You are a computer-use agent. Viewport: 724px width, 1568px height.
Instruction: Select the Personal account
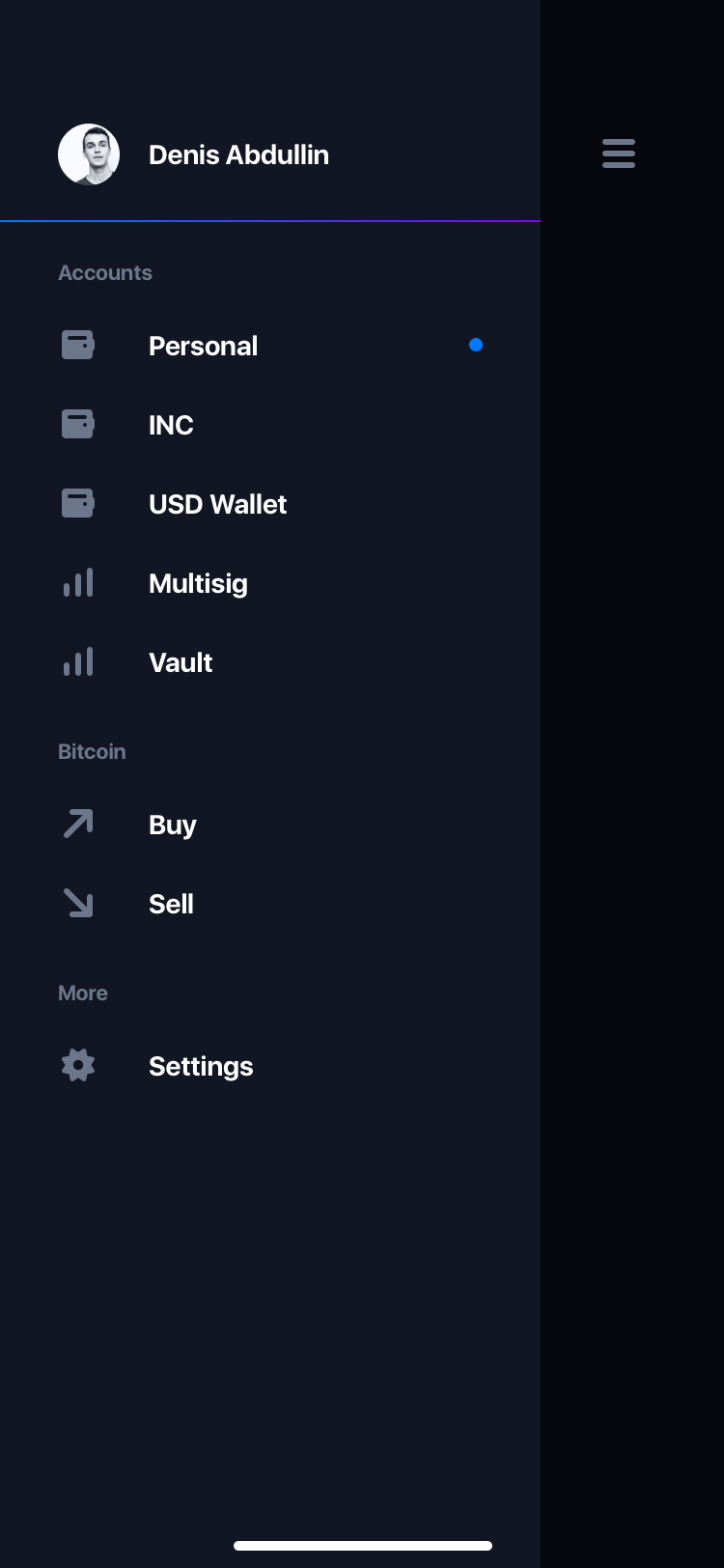click(270, 346)
